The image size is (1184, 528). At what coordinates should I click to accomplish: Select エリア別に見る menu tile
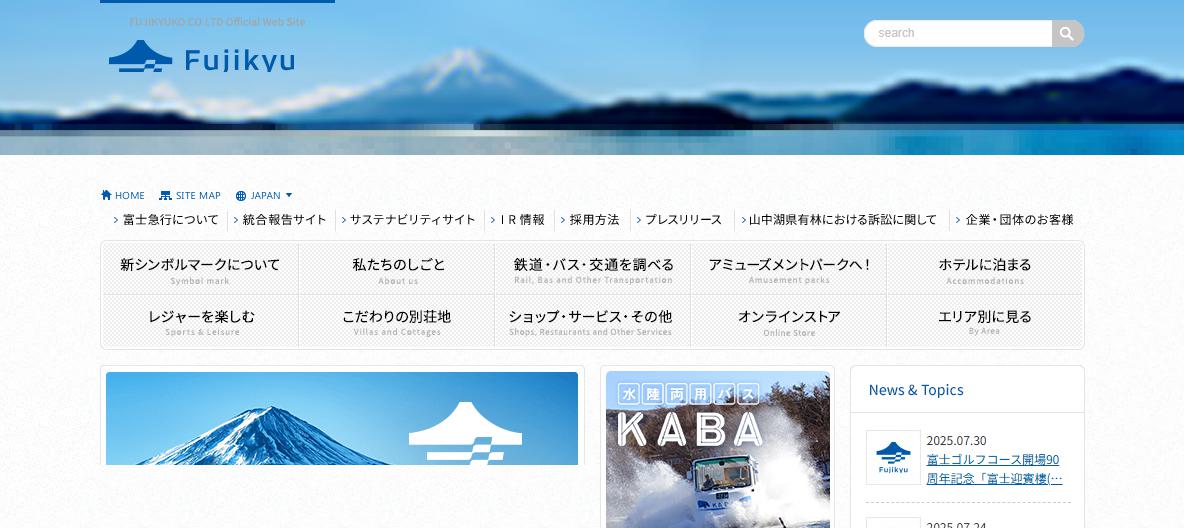[x=984, y=321]
